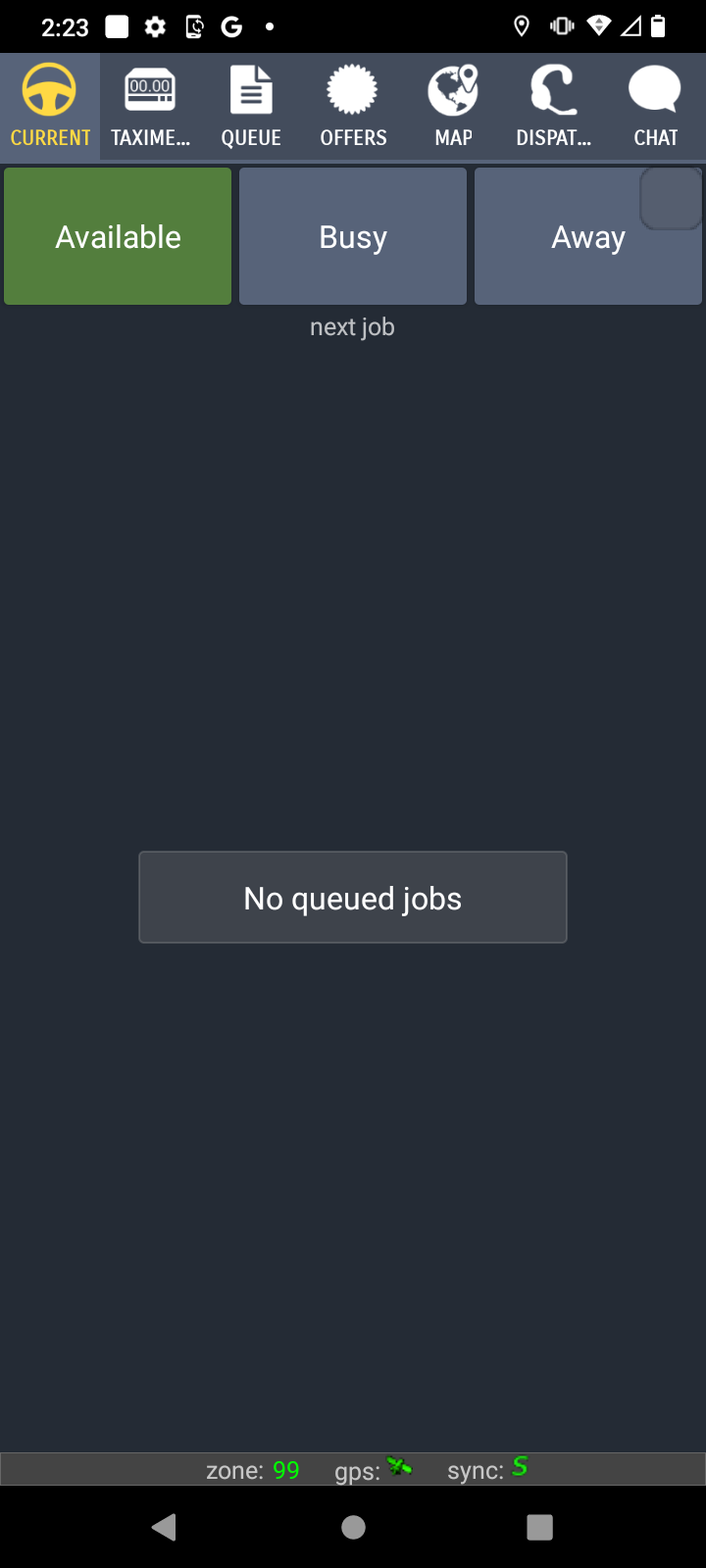Set status to Busy
Viewport: 706px width, 1568px height.
point(353,236)
